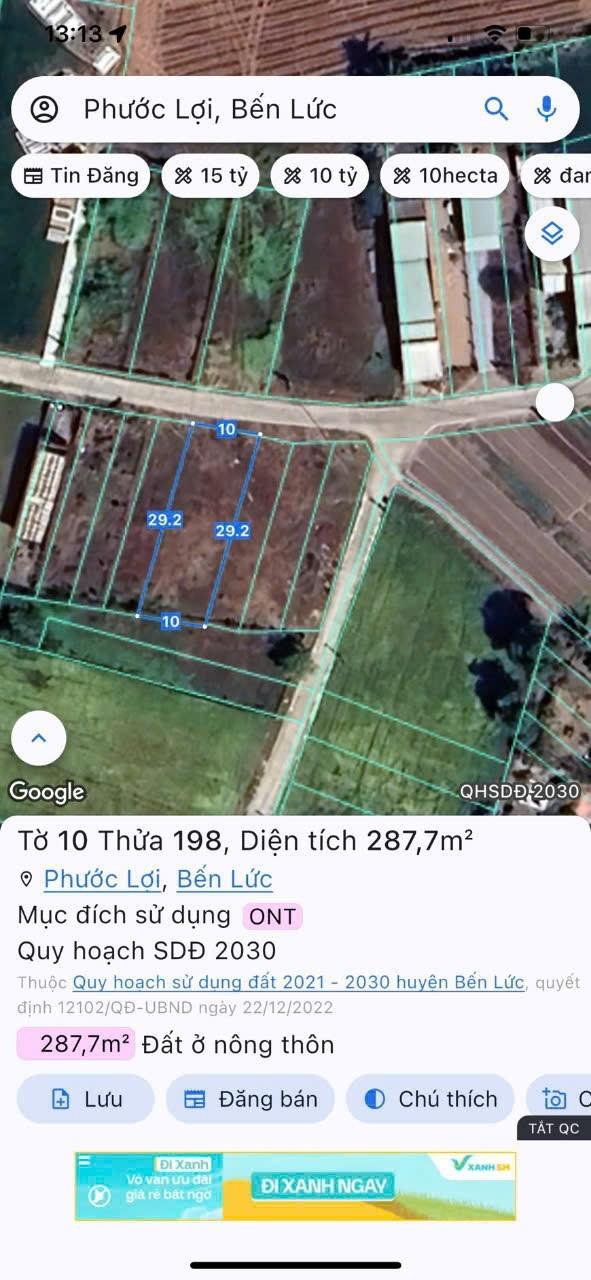Viewport: 591px width, 1280px height.
Task: Open the Đi Xanh Ngay ad banner
Action: 295,1186
